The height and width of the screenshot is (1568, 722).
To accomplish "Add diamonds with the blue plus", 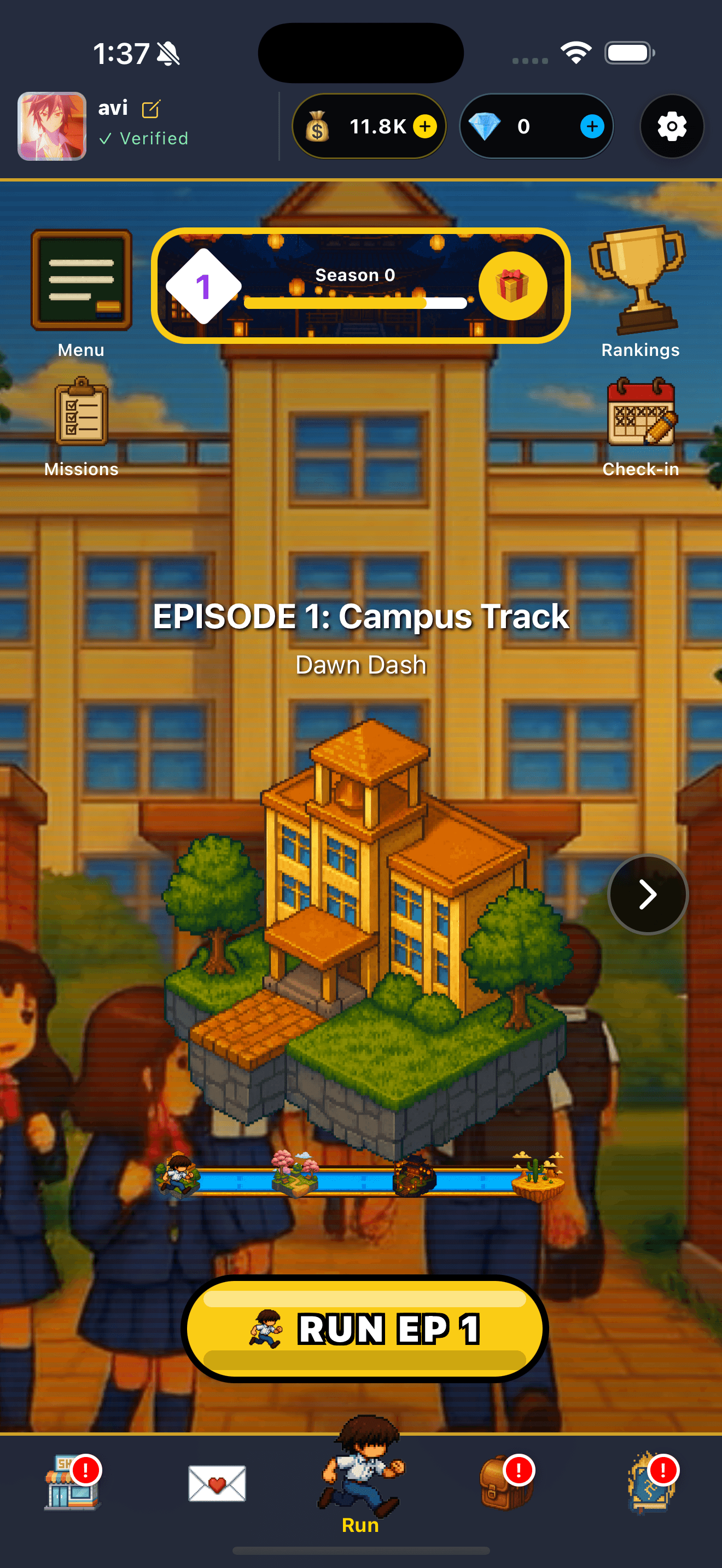I will click(592, 127).
